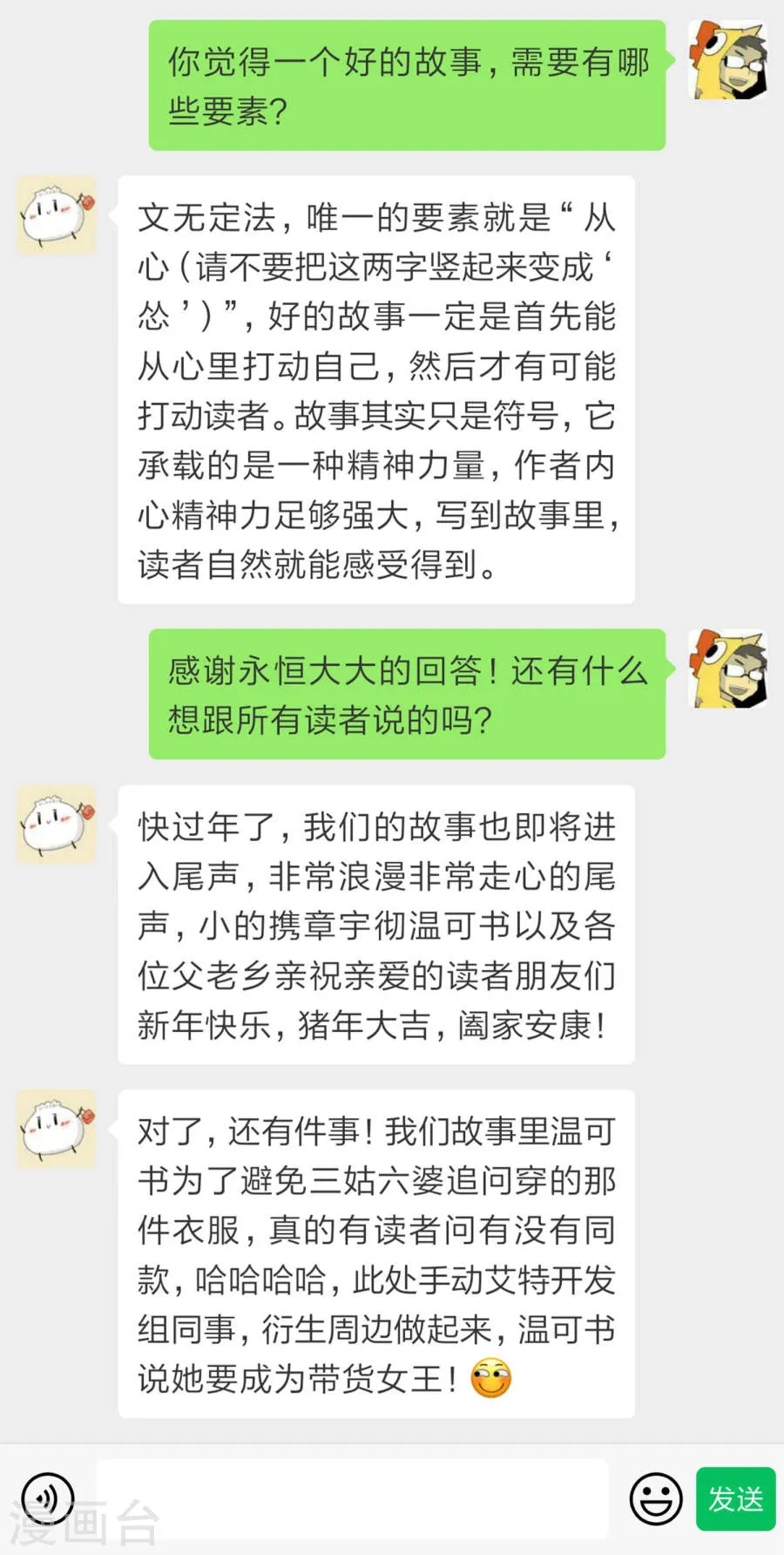Open the emoji smiley panel

[x=656, y=1498]
